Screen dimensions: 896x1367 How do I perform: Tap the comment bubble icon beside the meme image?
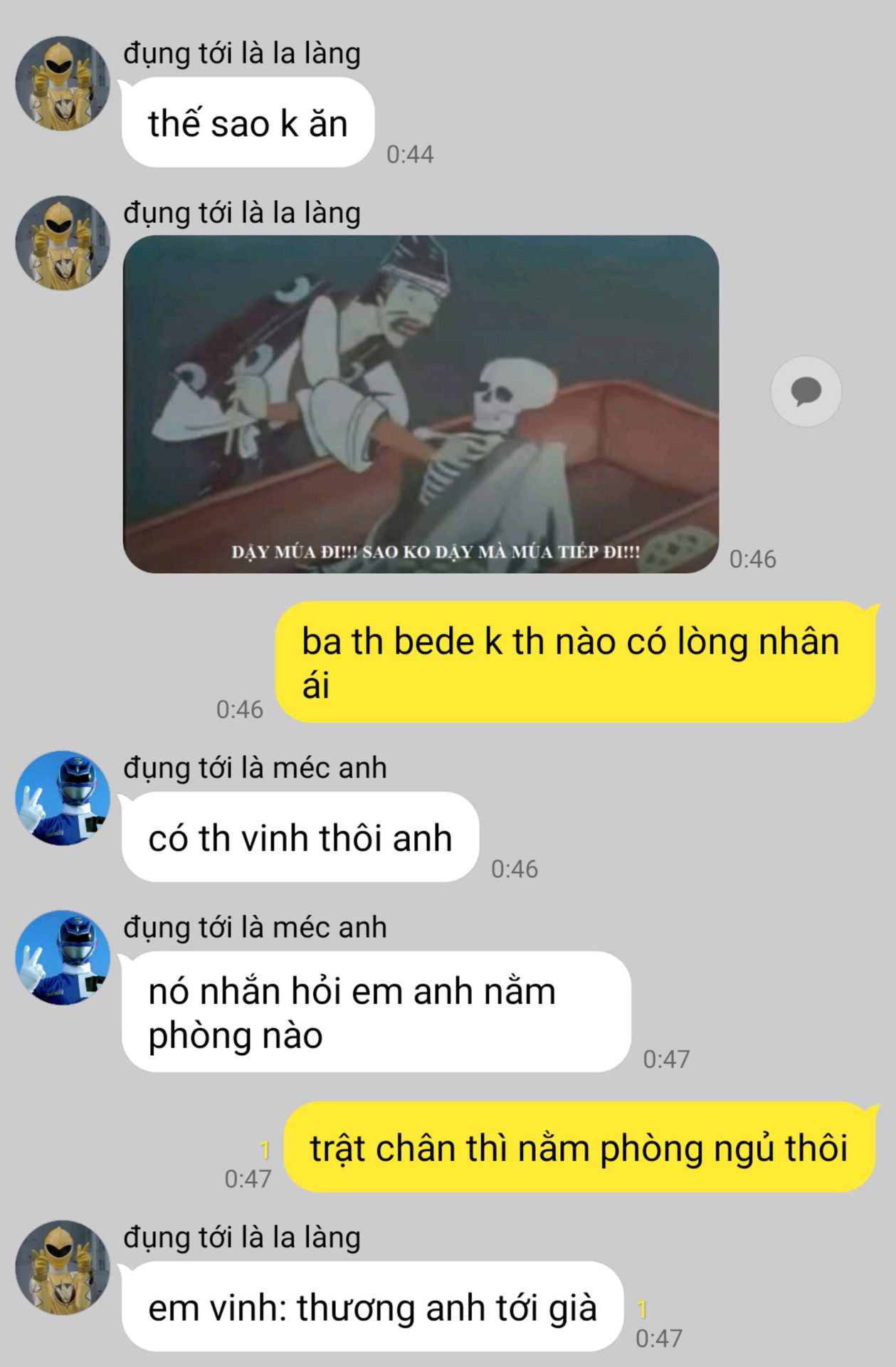click(806, 392)
